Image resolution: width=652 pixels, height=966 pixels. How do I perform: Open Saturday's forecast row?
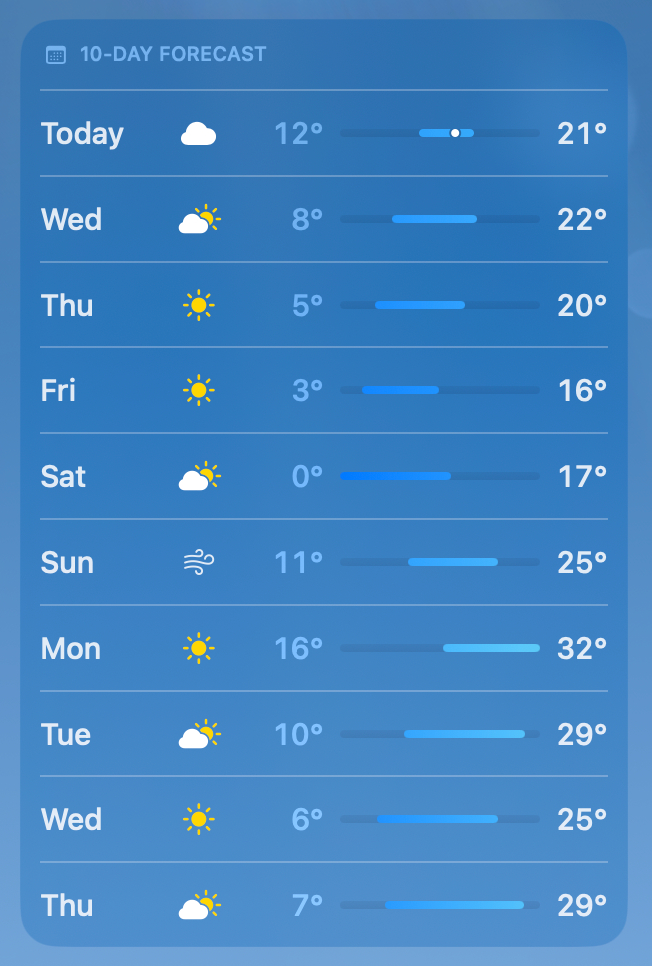tap(323, 477)
